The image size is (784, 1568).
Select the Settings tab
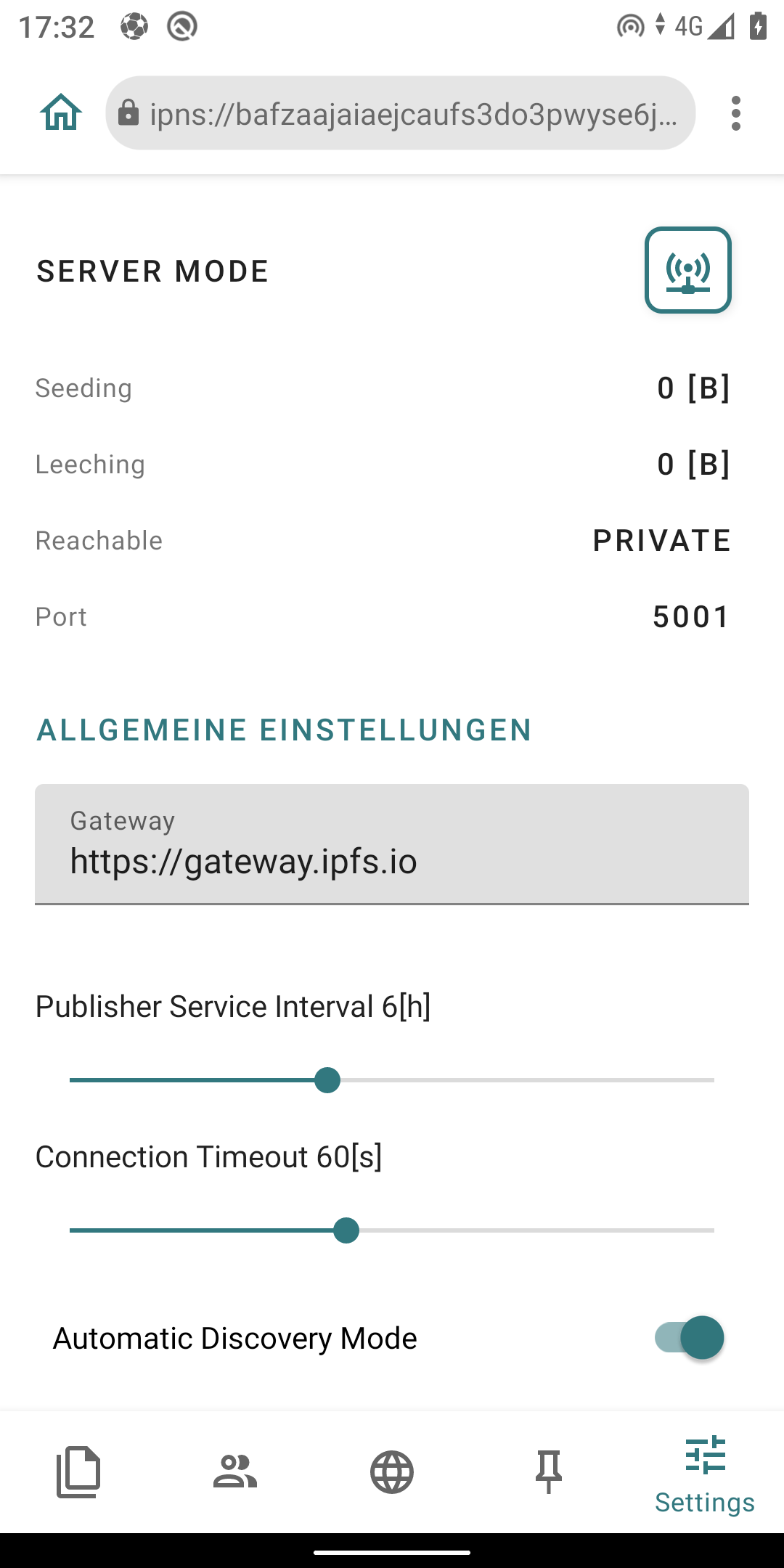point(705,1474)
